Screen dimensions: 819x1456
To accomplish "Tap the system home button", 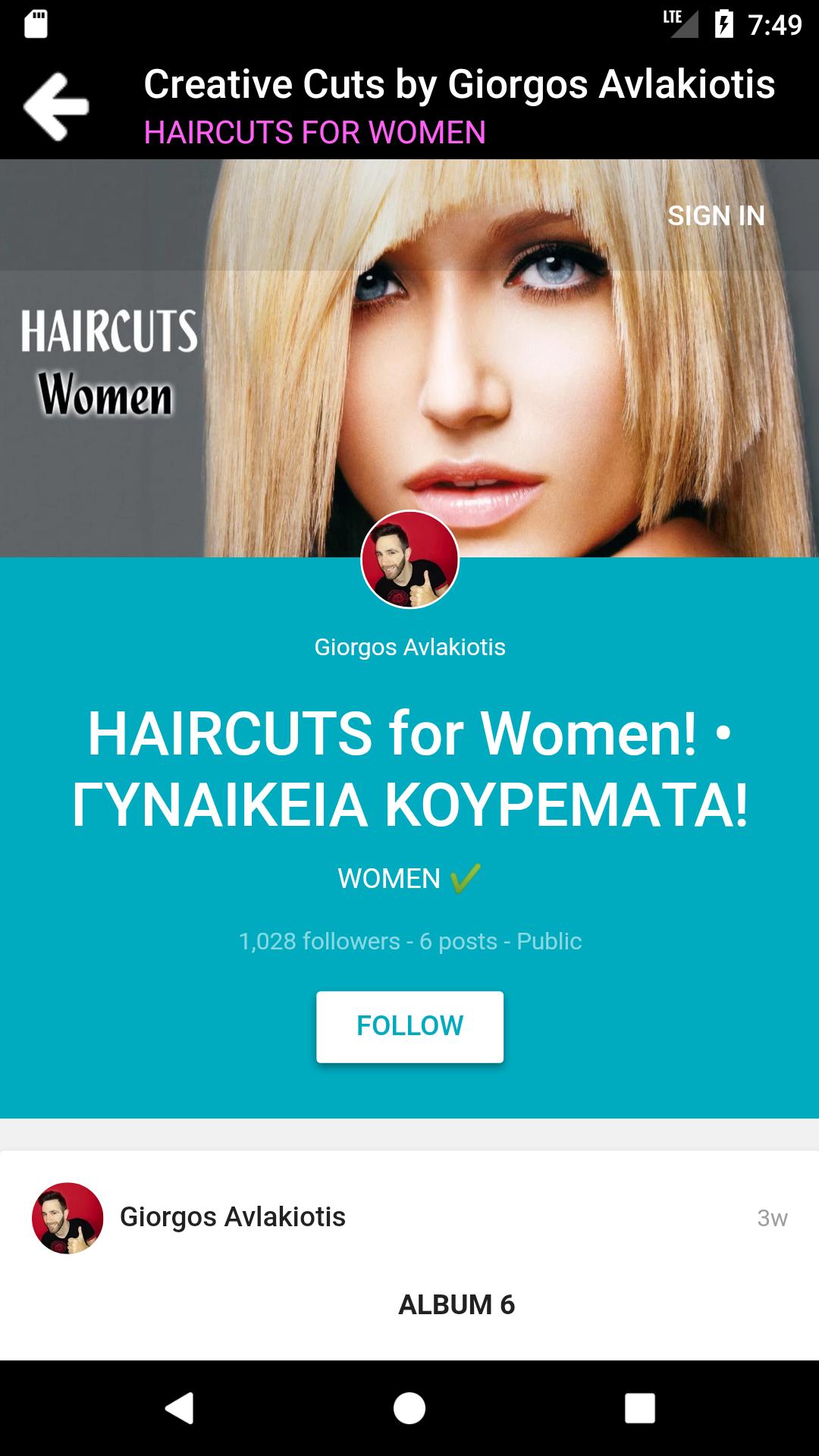I will click(x=409, y=1408).
